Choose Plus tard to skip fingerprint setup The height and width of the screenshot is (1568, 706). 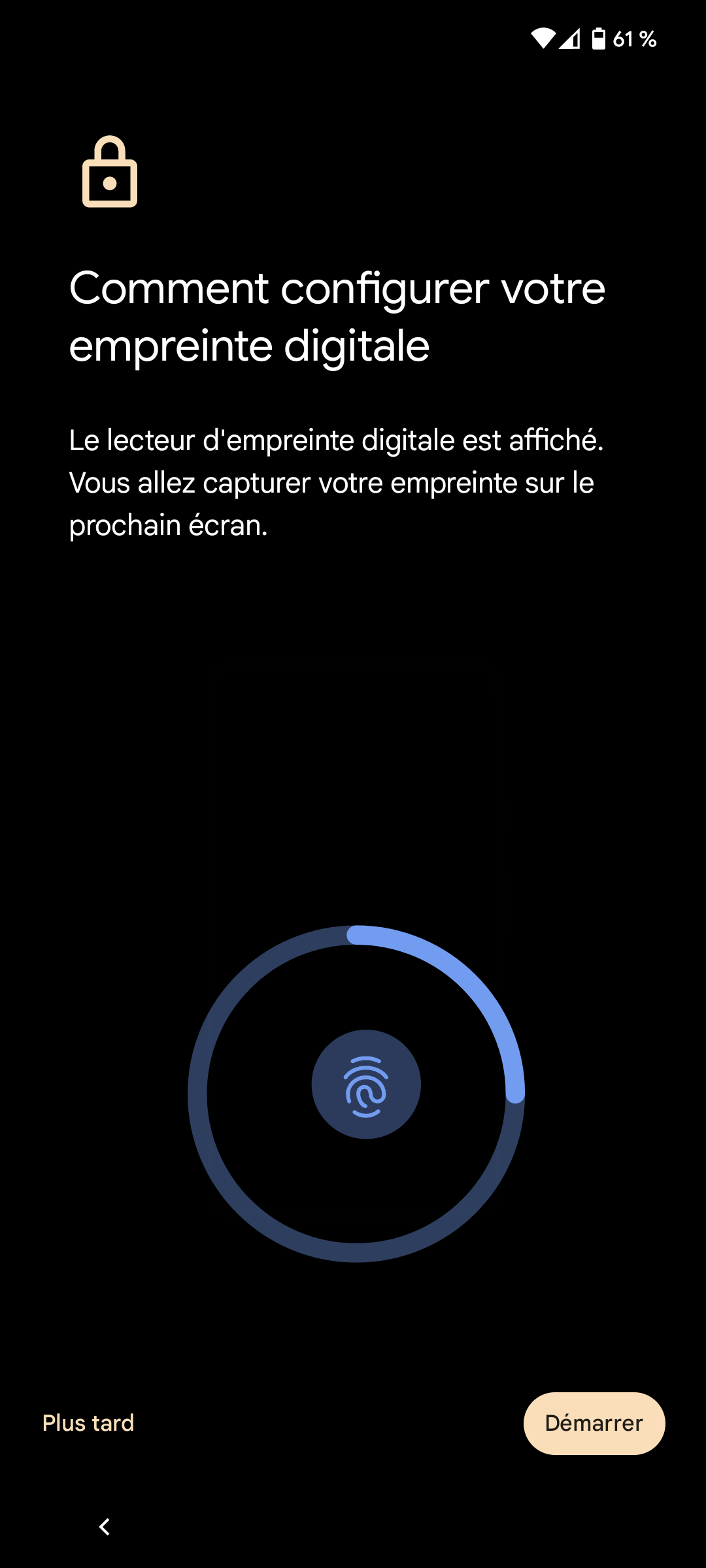[x=88, y=1423]
